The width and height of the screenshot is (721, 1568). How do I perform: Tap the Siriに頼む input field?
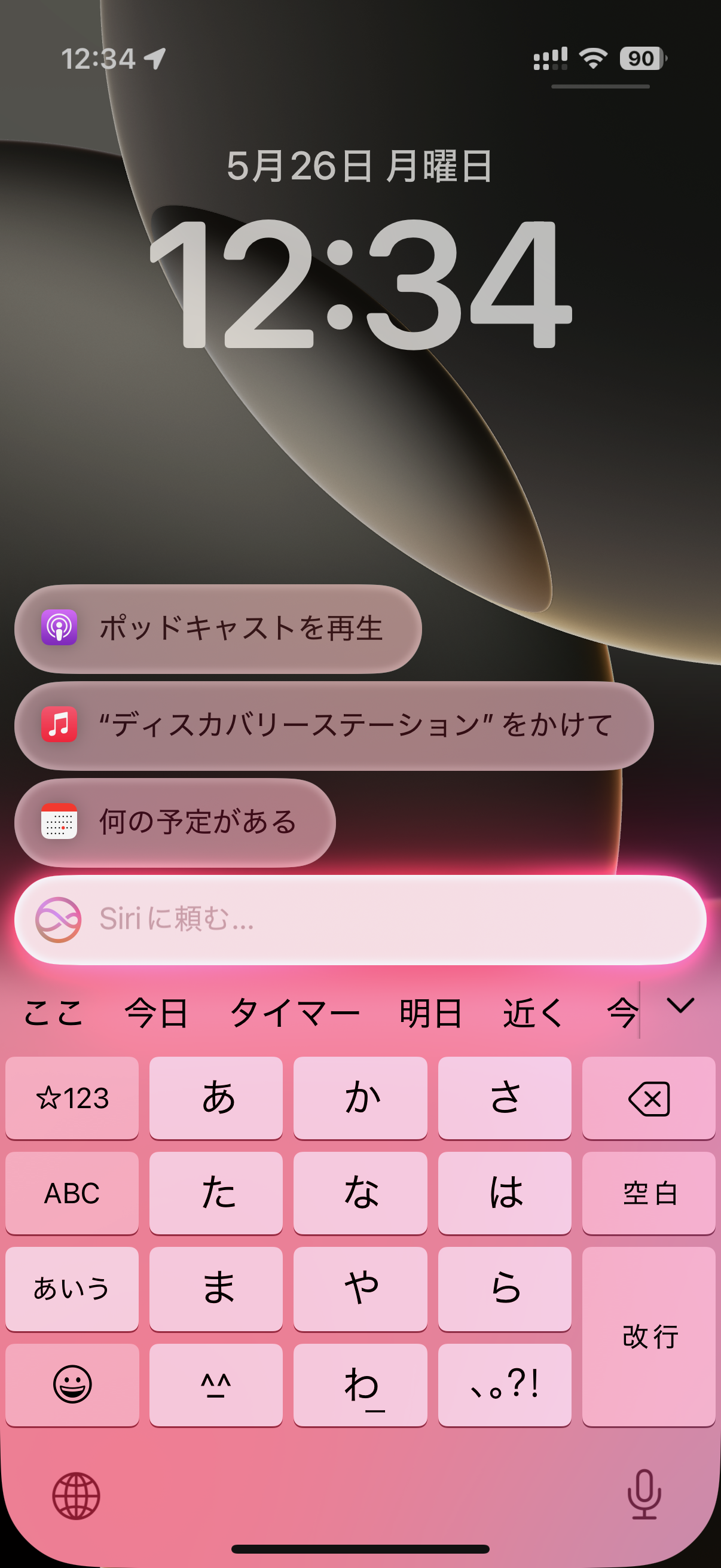[360, 921]
